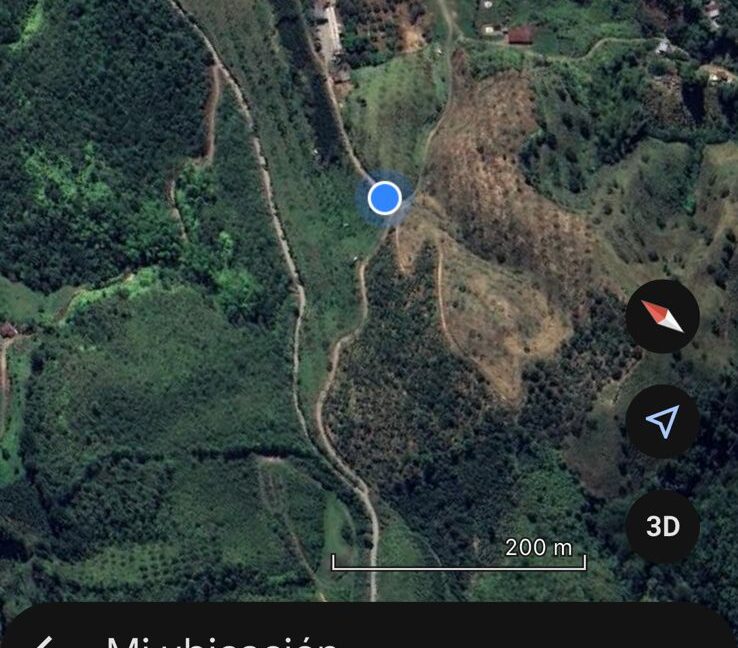
Task: Tap the blue current-location dot
Action: pos(384,198)
